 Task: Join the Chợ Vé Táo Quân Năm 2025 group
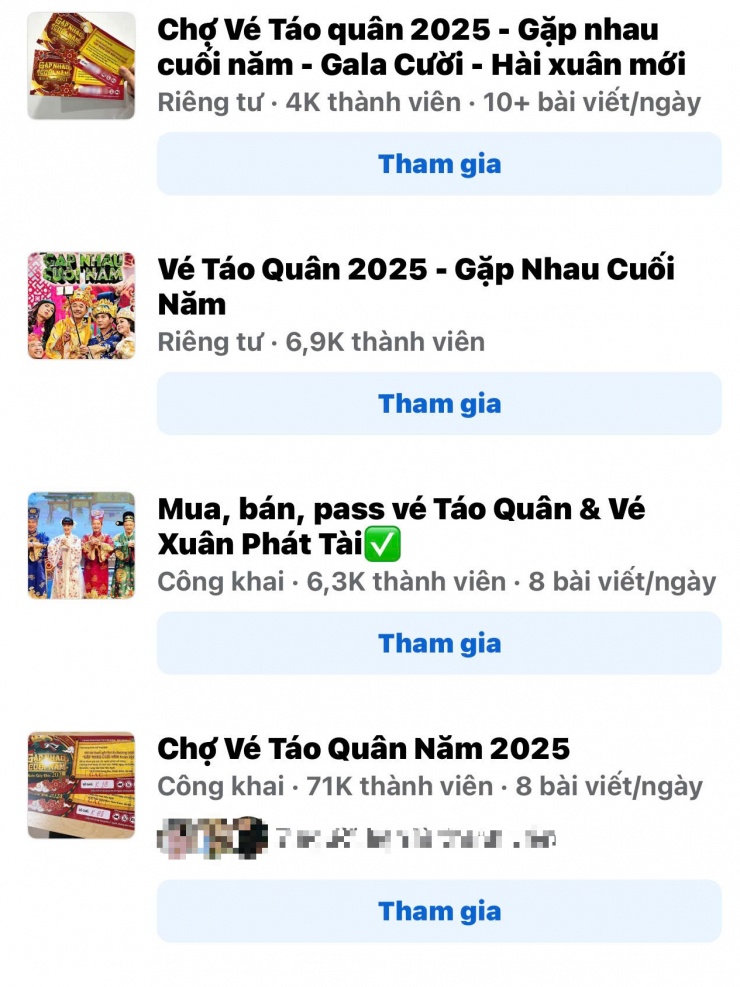[x=439, y=911]
